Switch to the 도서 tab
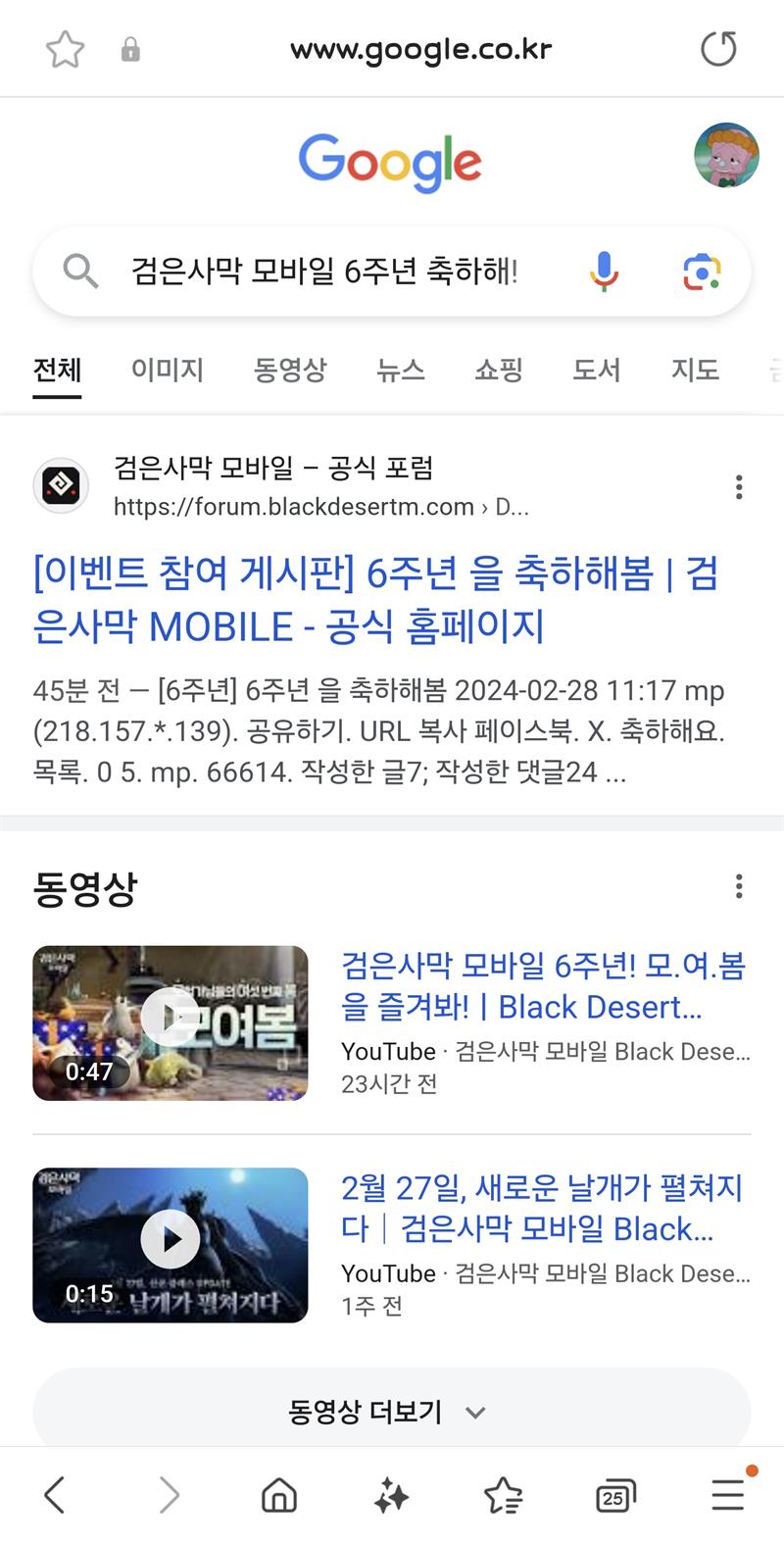Screen dimensions: 784x1544 coord(596,370)
